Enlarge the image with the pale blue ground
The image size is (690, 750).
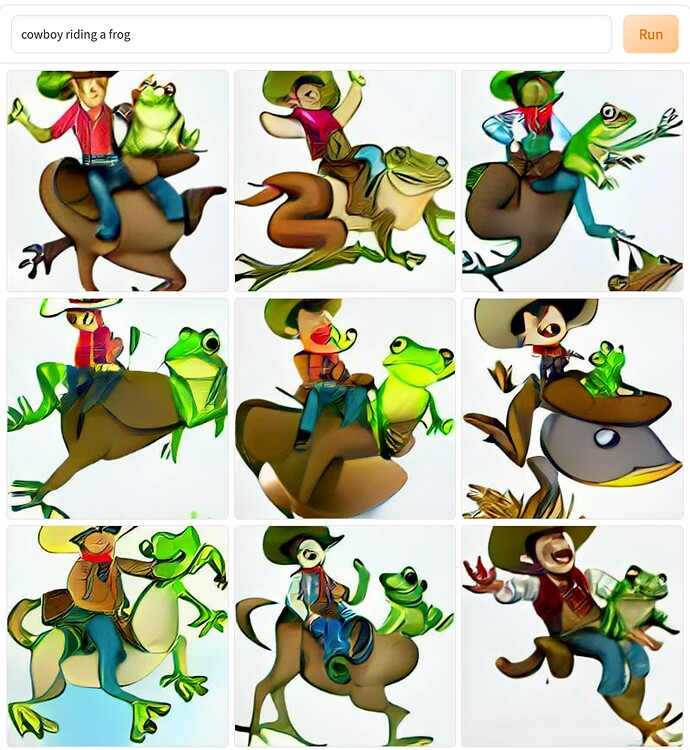(x=118, y=636)
